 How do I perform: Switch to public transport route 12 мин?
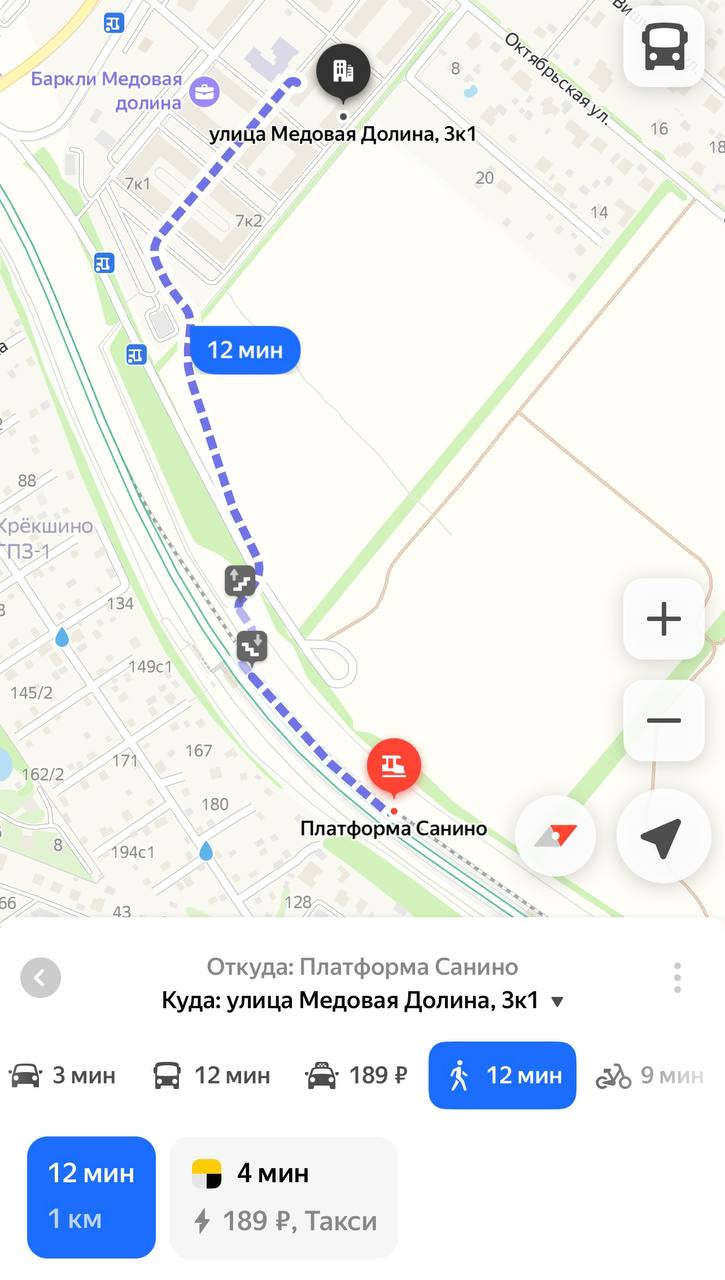pyautogui.click(x=211, y=1076)
